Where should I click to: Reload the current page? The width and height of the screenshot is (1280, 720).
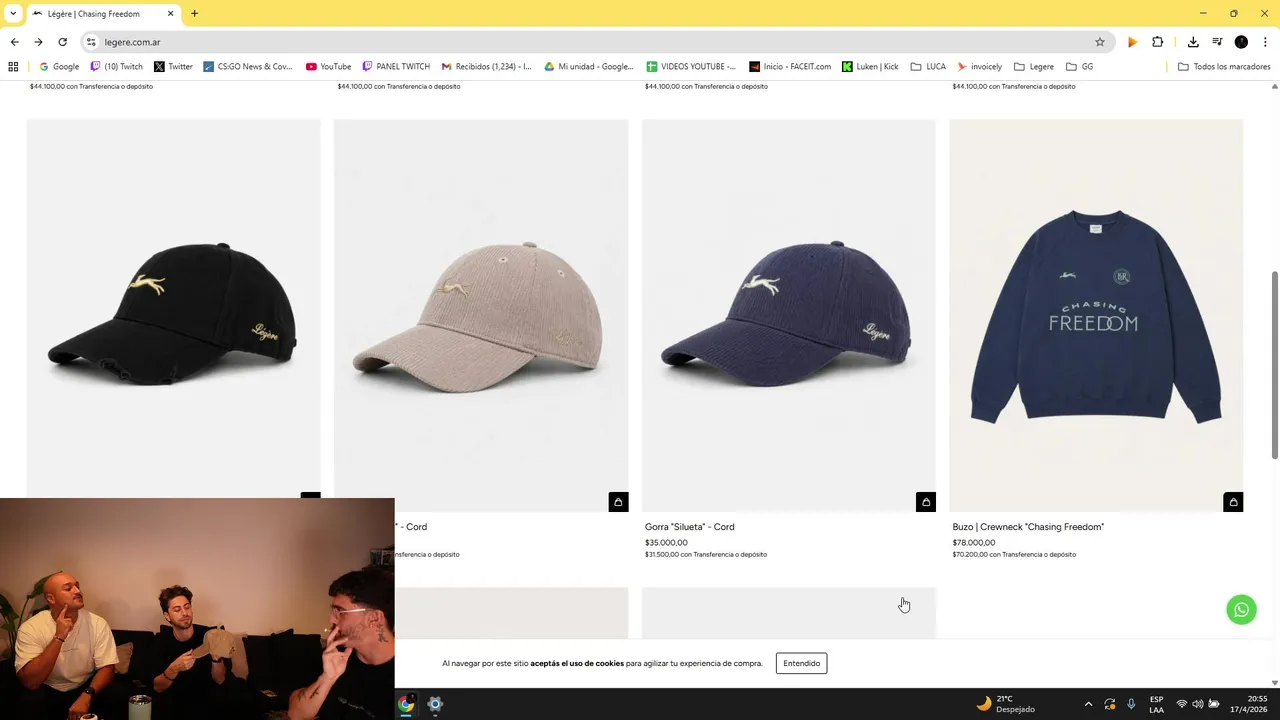(x=62, y=42)
